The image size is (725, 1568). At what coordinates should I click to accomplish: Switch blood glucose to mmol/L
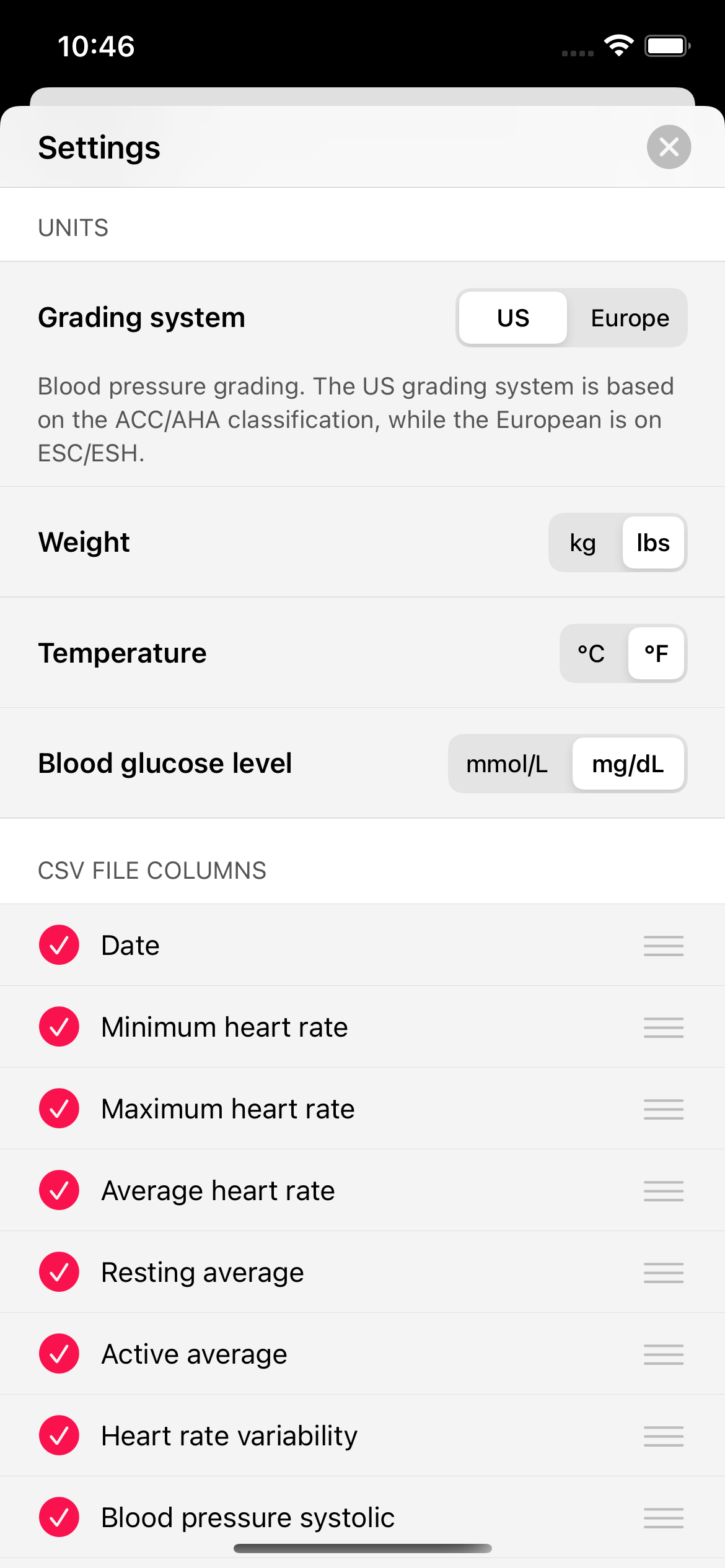point(507,764)
